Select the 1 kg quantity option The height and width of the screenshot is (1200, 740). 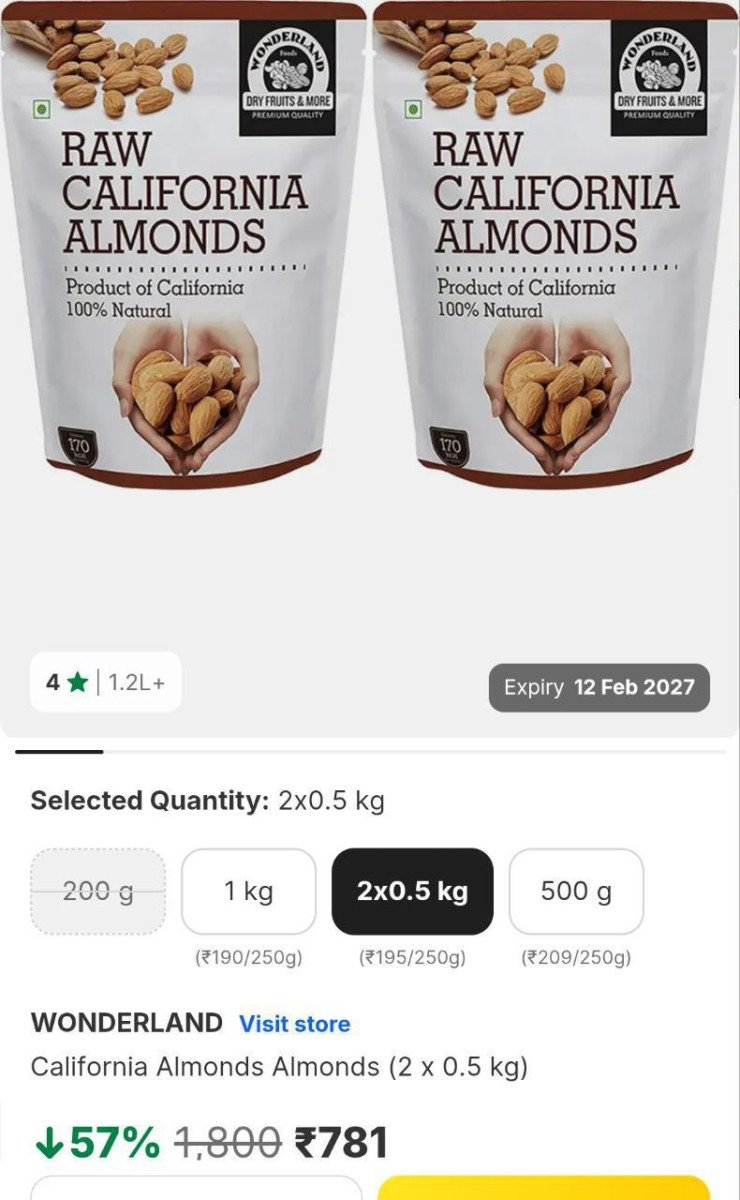[x=248, y=891]
